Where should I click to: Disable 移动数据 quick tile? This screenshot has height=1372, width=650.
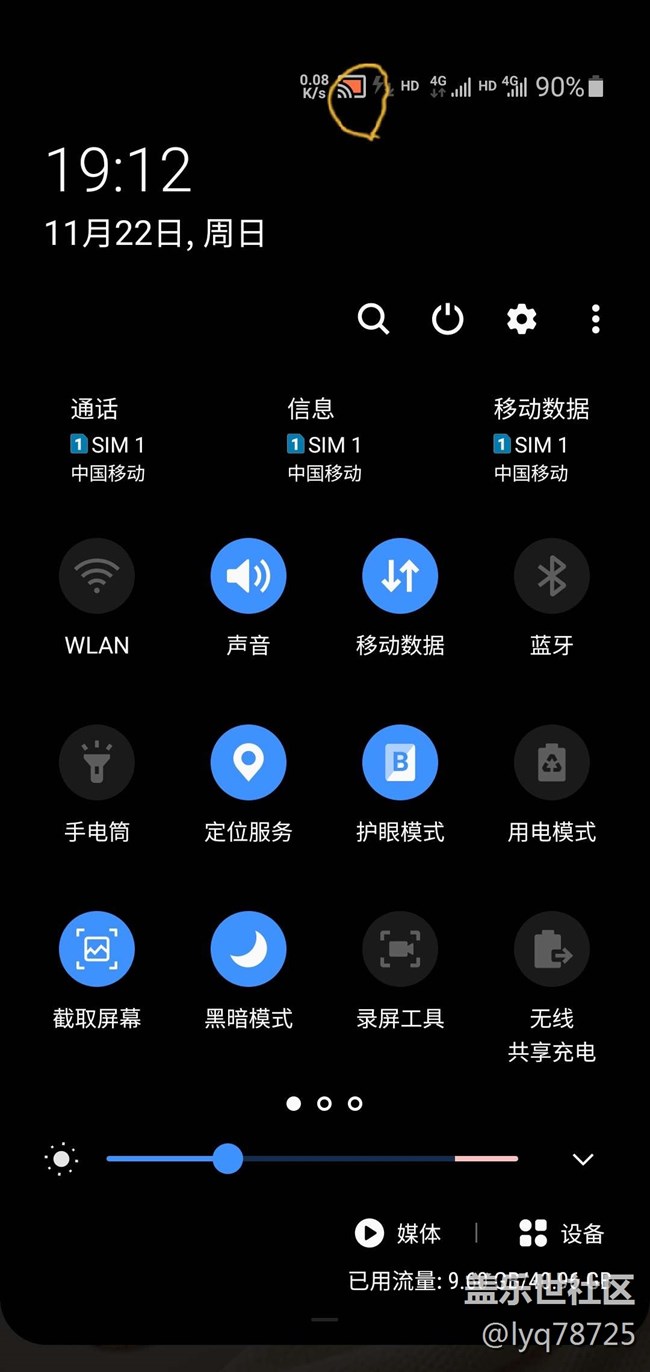coord(400,576)
